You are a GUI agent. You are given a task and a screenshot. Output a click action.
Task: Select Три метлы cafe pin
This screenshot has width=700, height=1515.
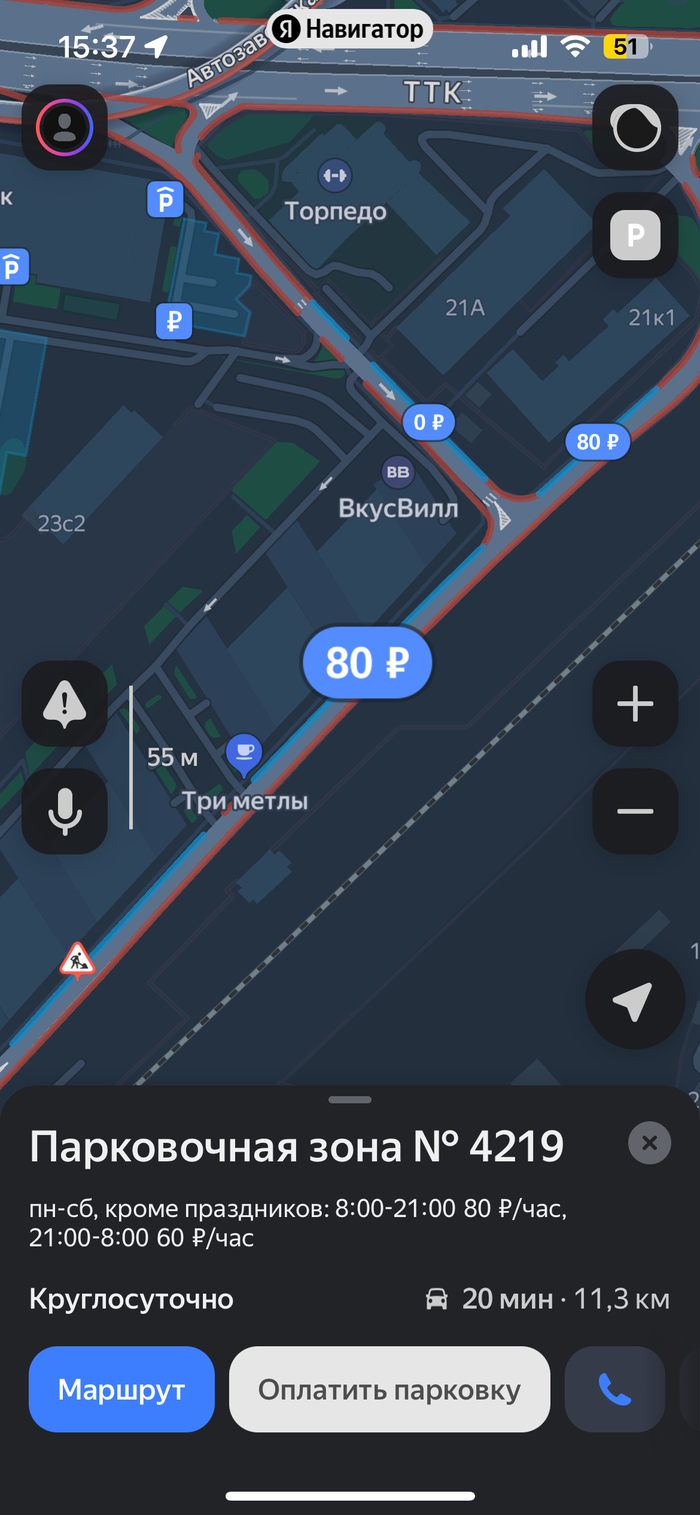click(244, 753)
